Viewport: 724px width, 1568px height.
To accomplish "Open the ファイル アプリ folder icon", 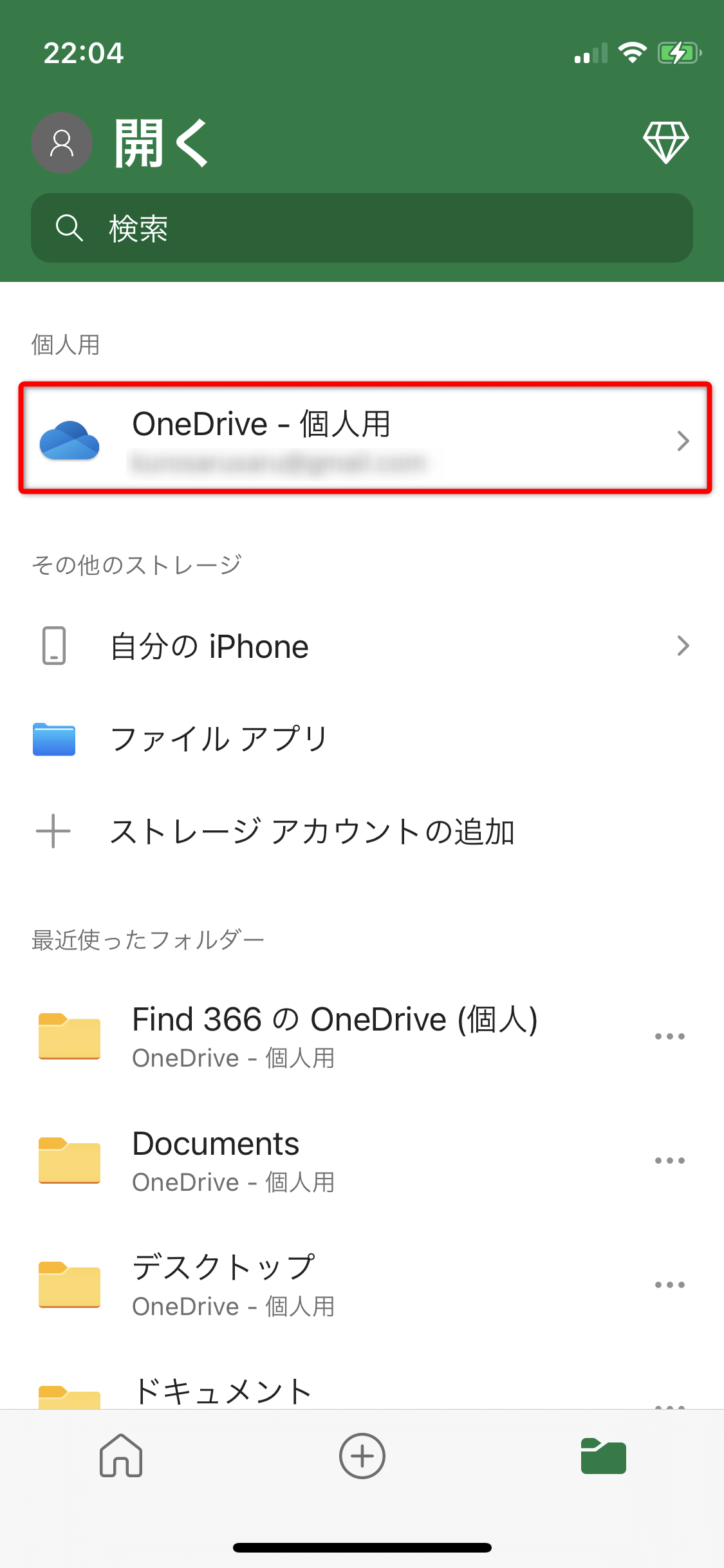I will click(53, 739).
